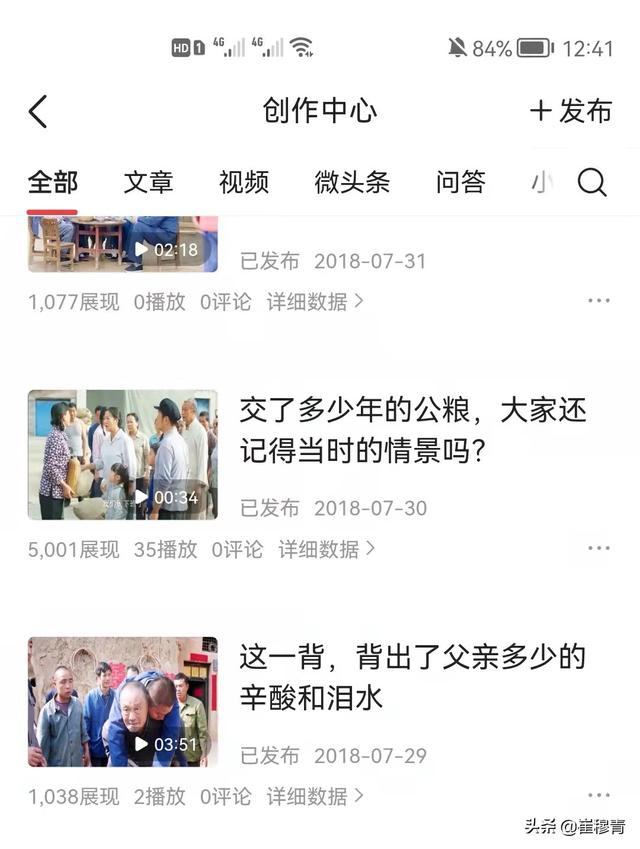The width and height of the screenshot is (640, 849).
Task: Select the 视频 tab
Action: [244, 182]
